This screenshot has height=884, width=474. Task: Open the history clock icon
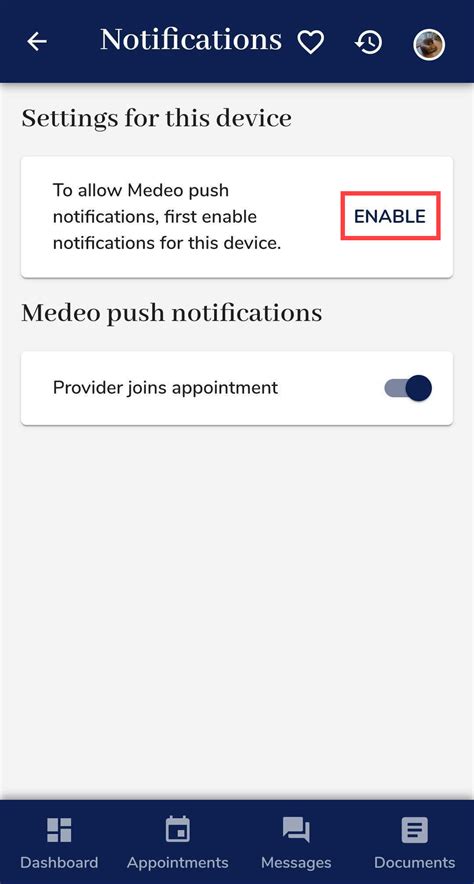(369, 42)
